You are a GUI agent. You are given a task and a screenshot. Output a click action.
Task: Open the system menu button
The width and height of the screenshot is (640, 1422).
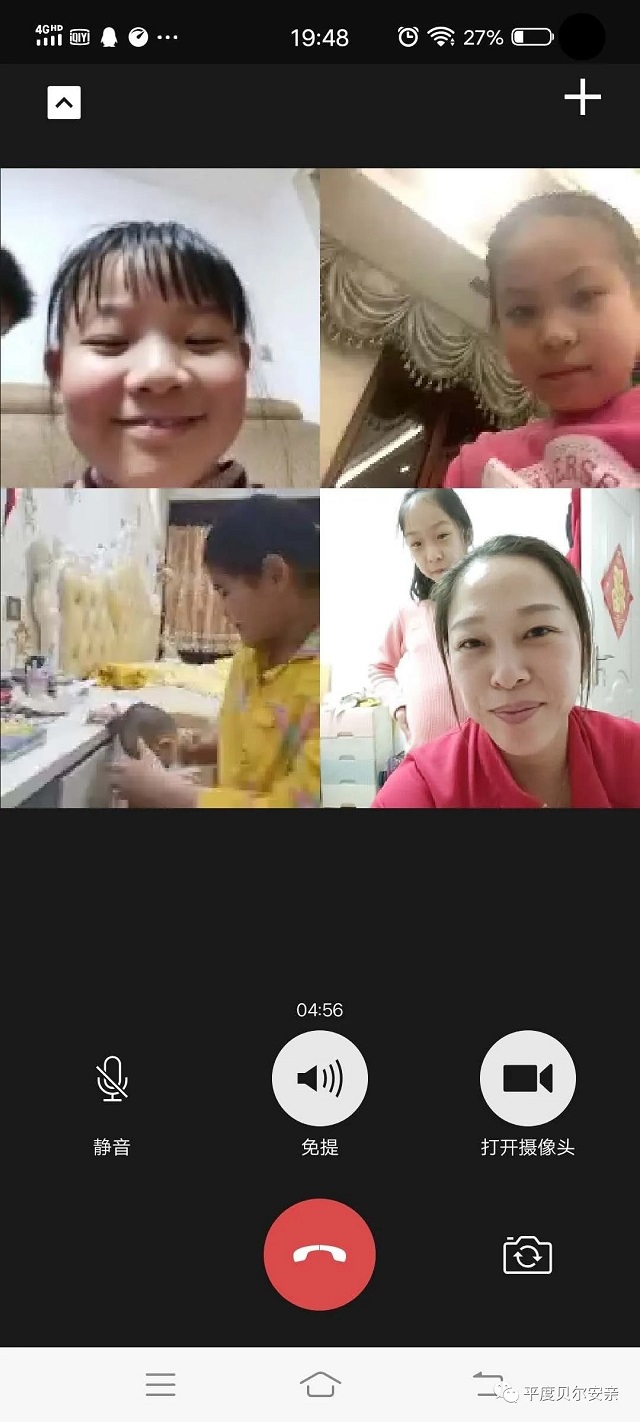point(160,1384)
